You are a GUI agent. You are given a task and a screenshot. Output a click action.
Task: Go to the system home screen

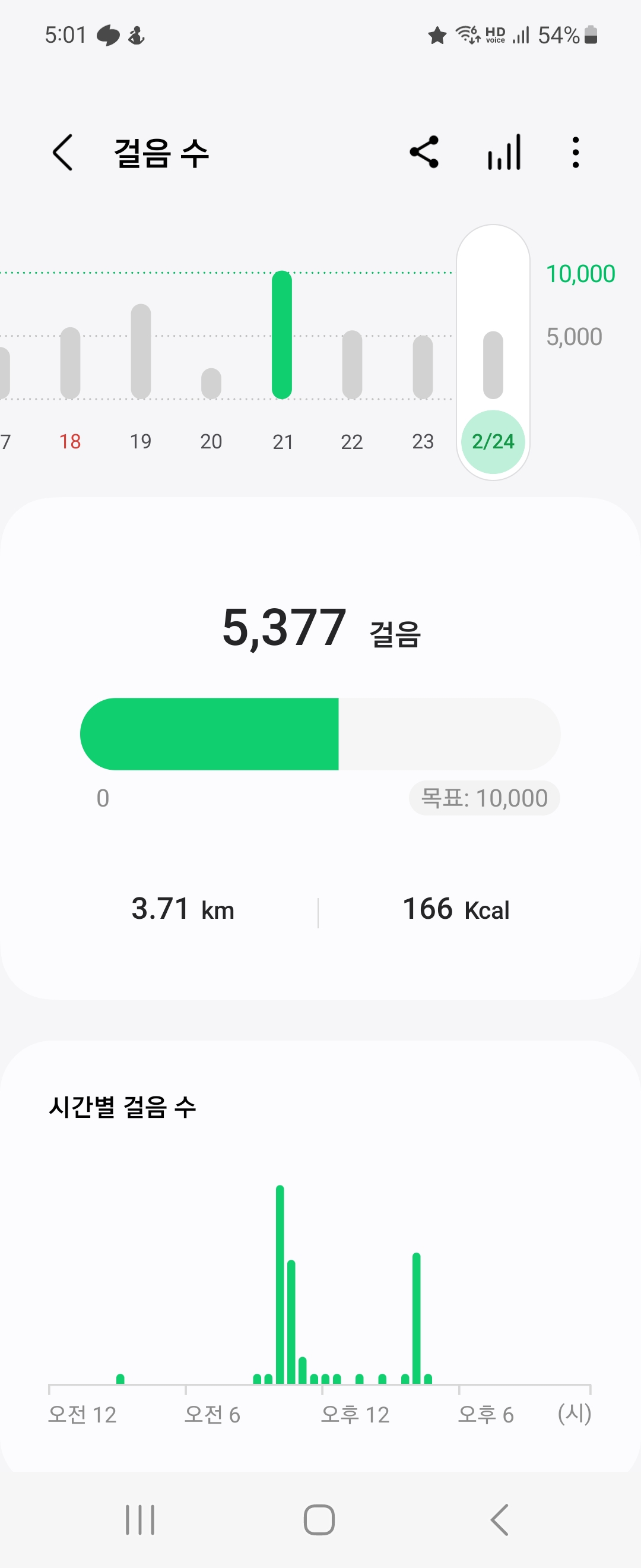click(319, 1520)
